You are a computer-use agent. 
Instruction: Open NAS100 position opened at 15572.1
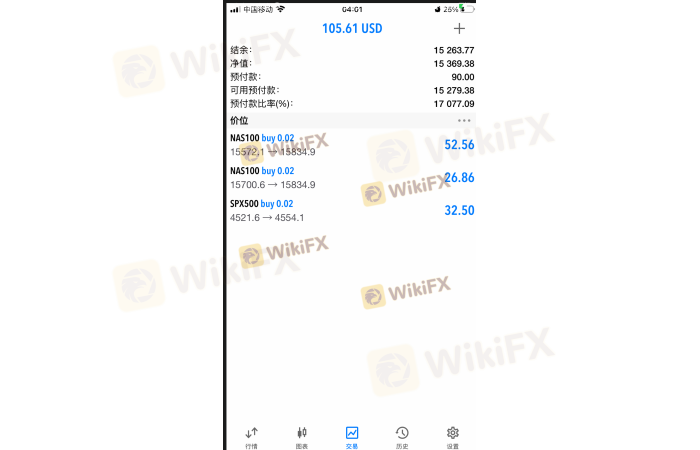(350, 145)
